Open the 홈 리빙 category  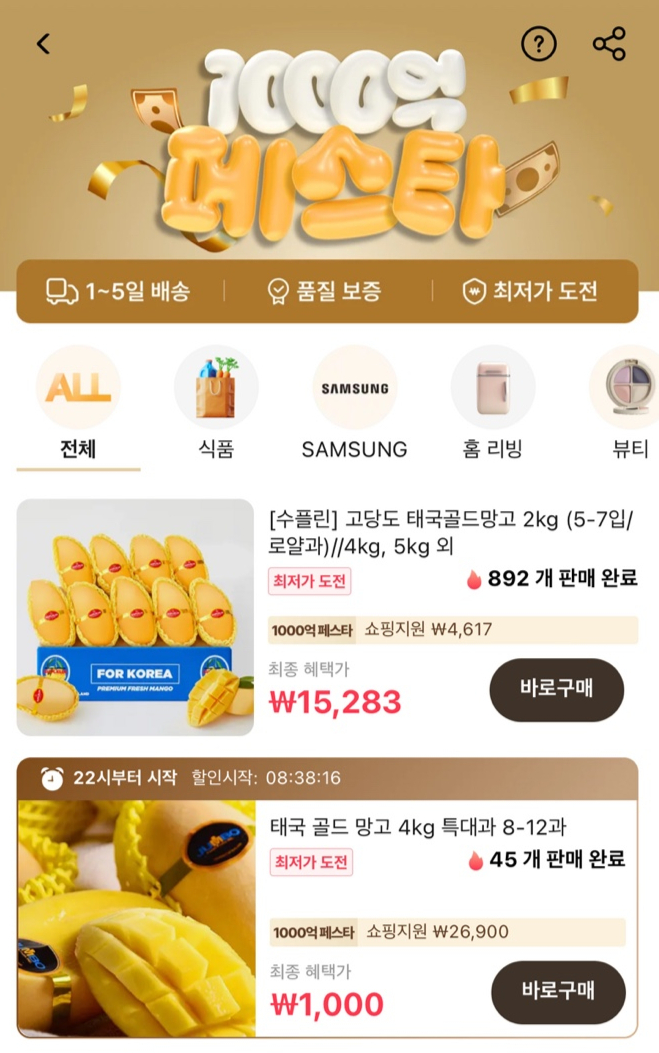(492, 404)
